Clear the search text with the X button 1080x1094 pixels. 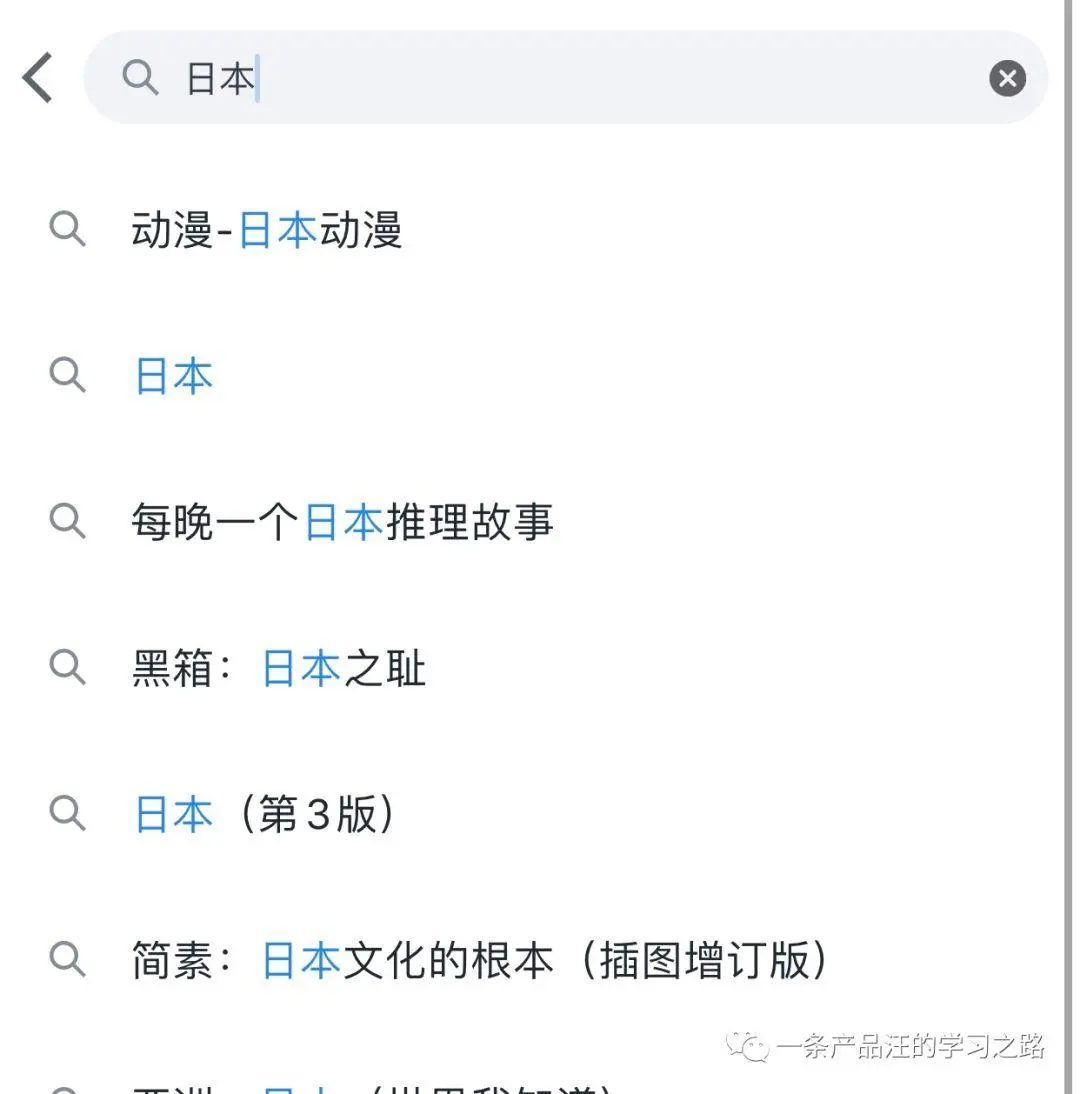pyautogui.click(x=1007, y=78)
